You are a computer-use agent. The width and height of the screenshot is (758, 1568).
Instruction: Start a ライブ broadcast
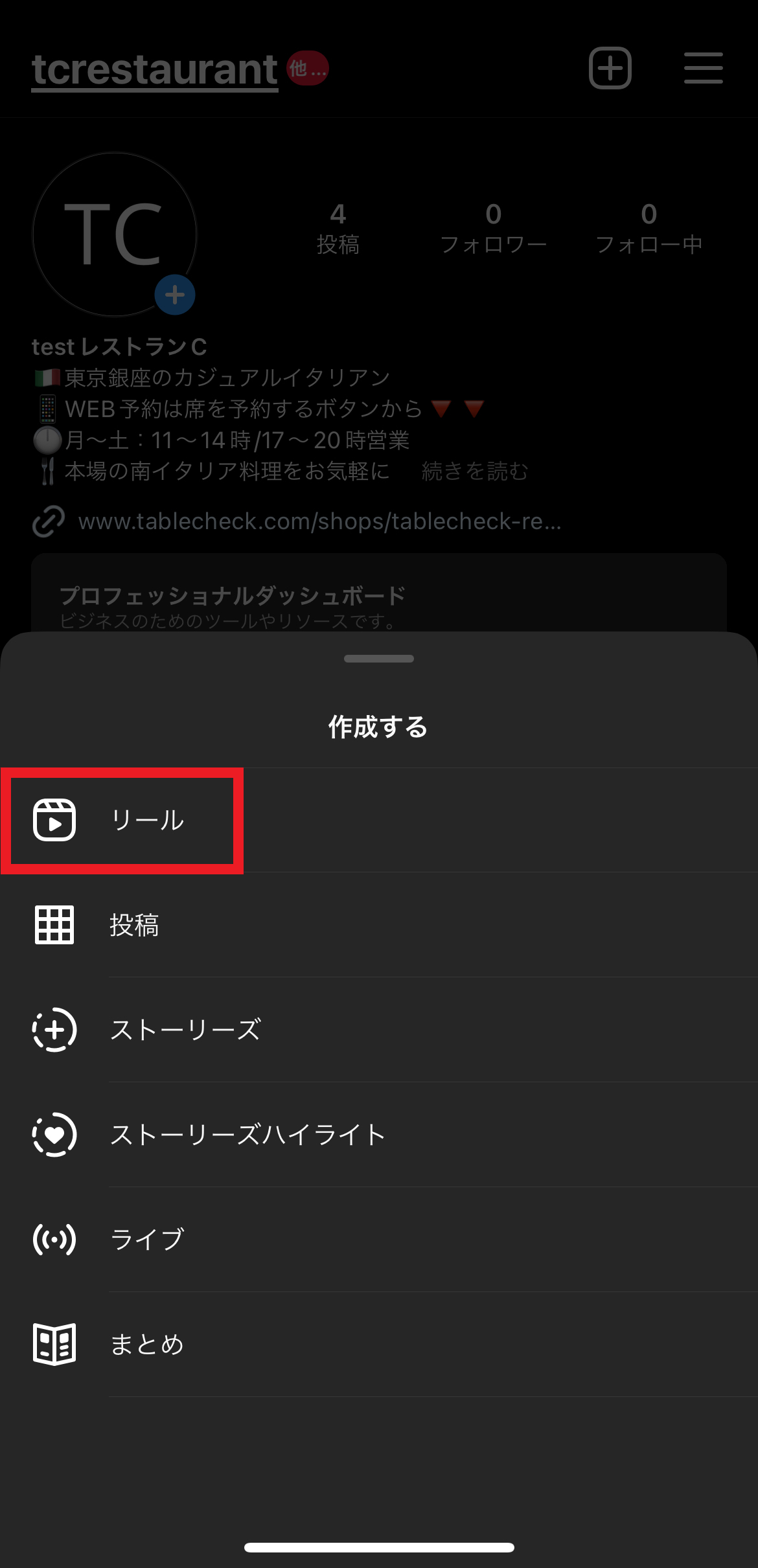click(379, 1240)
